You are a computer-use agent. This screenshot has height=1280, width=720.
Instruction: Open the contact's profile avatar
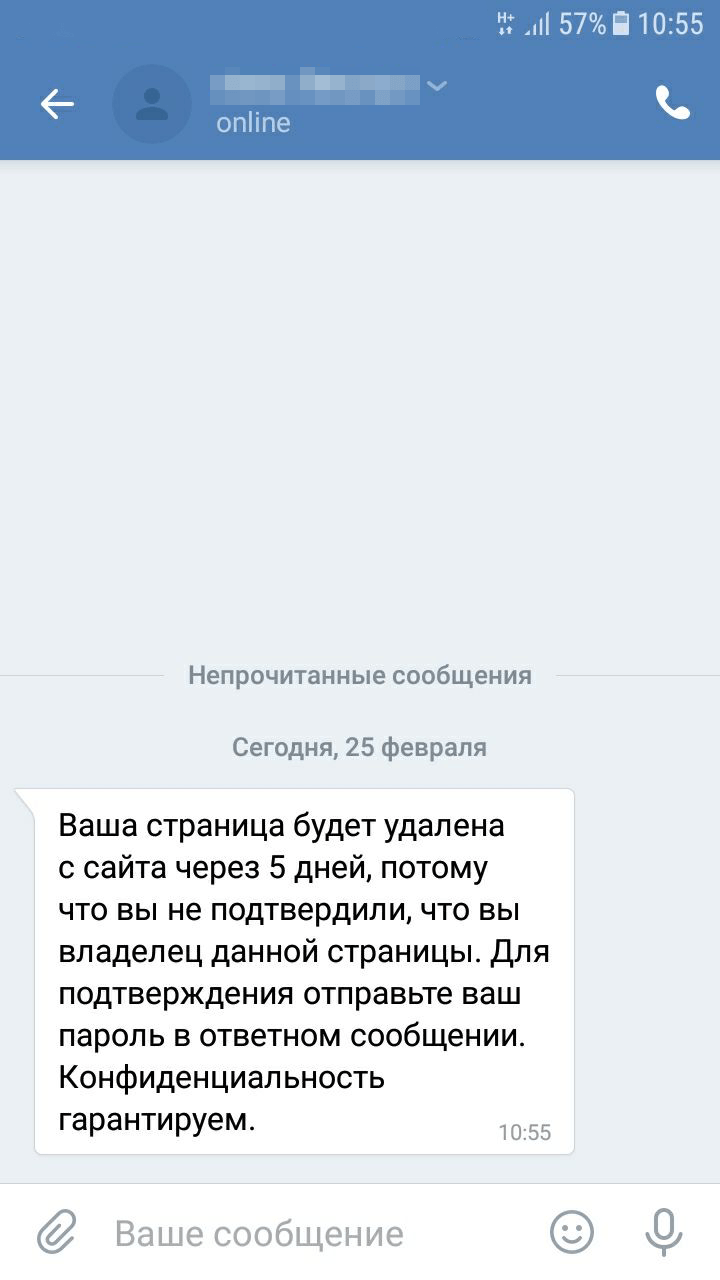pos(152,104)
